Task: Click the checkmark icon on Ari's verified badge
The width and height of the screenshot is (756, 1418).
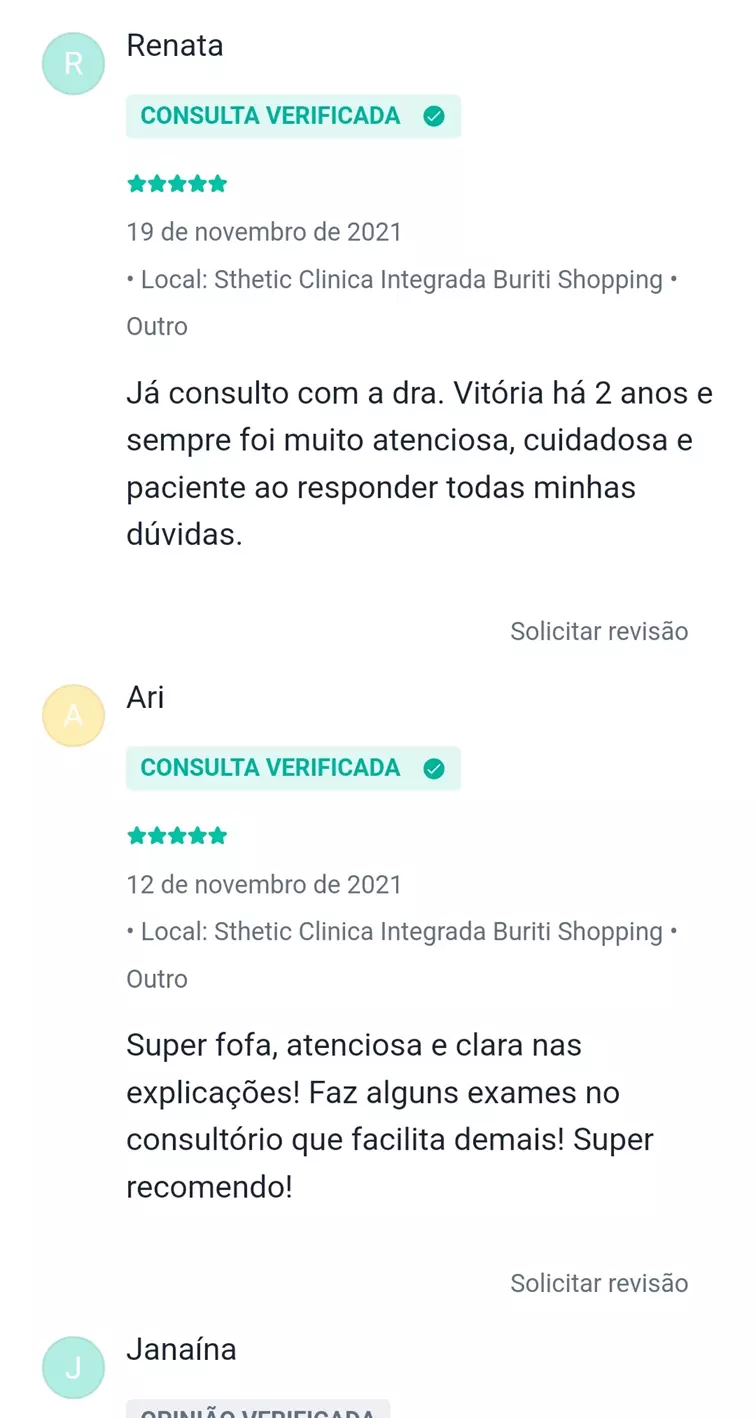Action: 433,768
